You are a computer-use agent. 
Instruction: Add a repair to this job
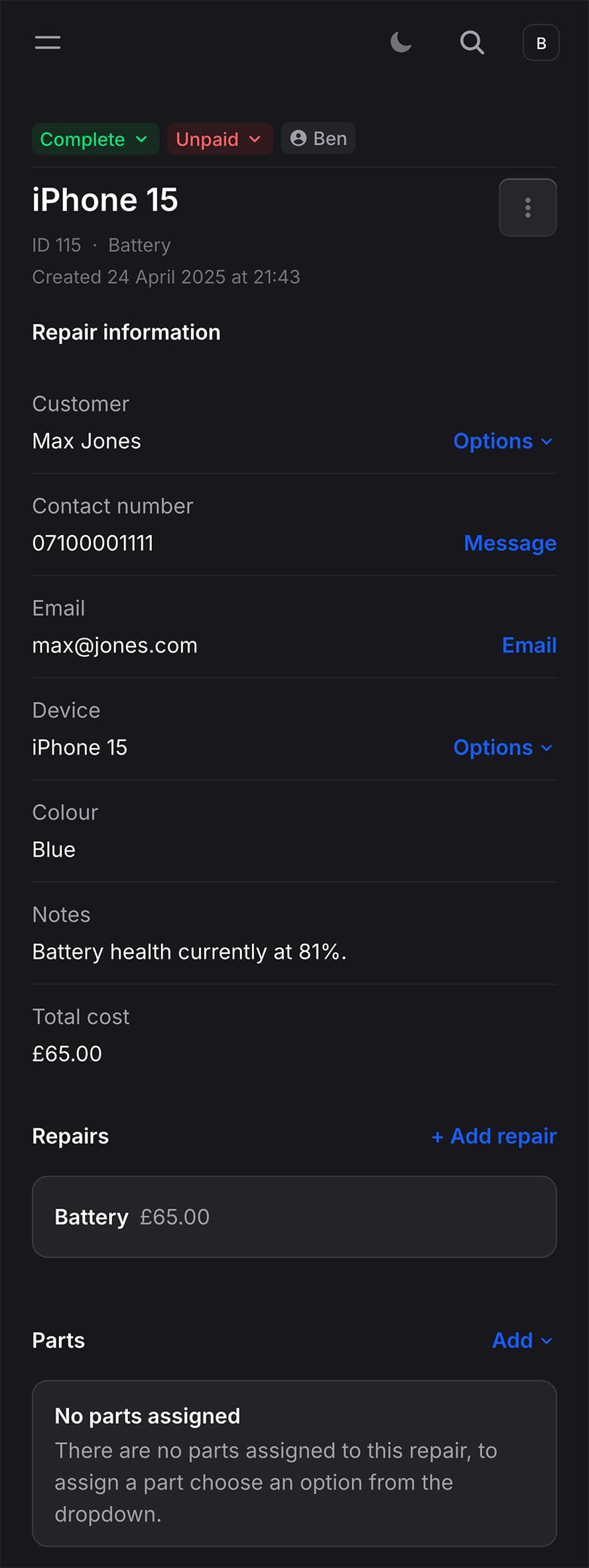pos(494,1136)
